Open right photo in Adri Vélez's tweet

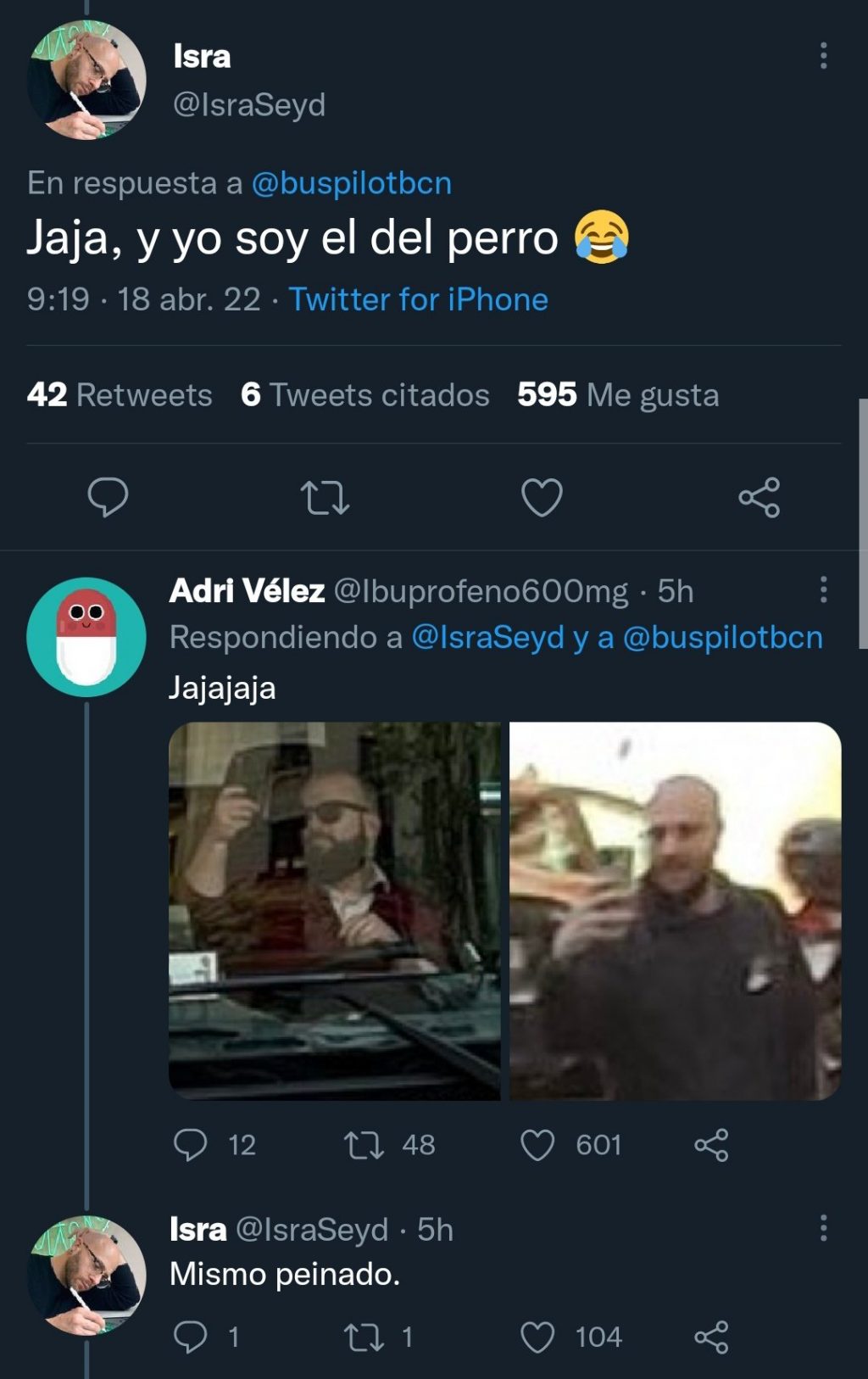click(675, 911)
